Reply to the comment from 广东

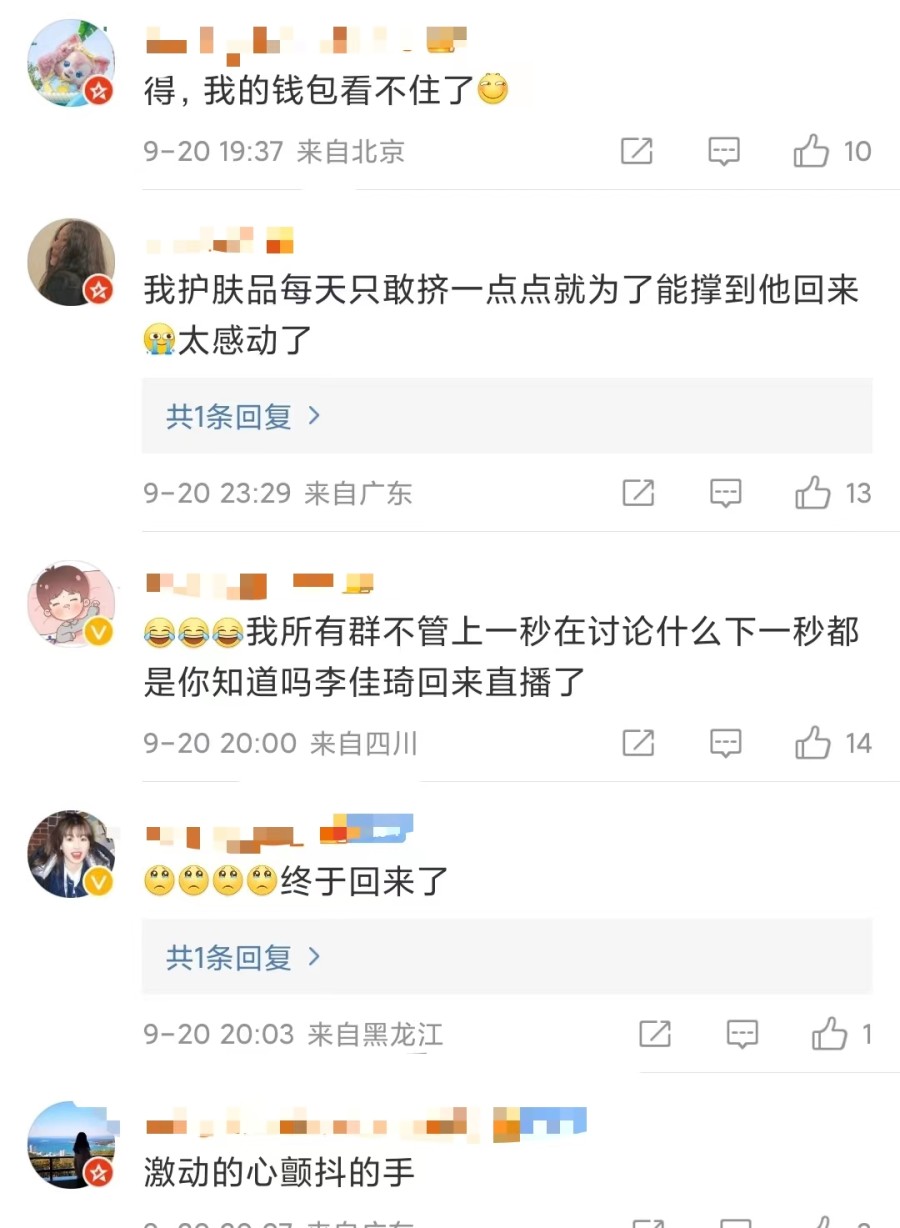coord(725,493)
